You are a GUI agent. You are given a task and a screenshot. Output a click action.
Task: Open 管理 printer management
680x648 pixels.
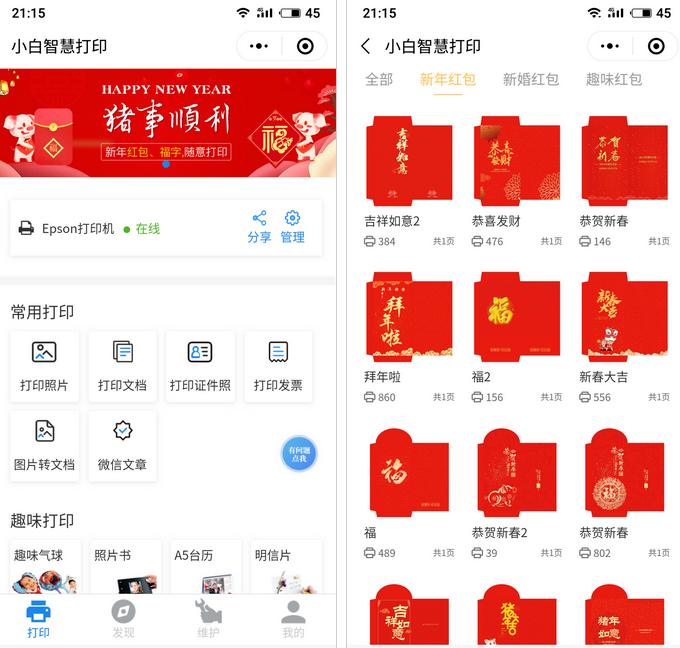click(292, 226)
